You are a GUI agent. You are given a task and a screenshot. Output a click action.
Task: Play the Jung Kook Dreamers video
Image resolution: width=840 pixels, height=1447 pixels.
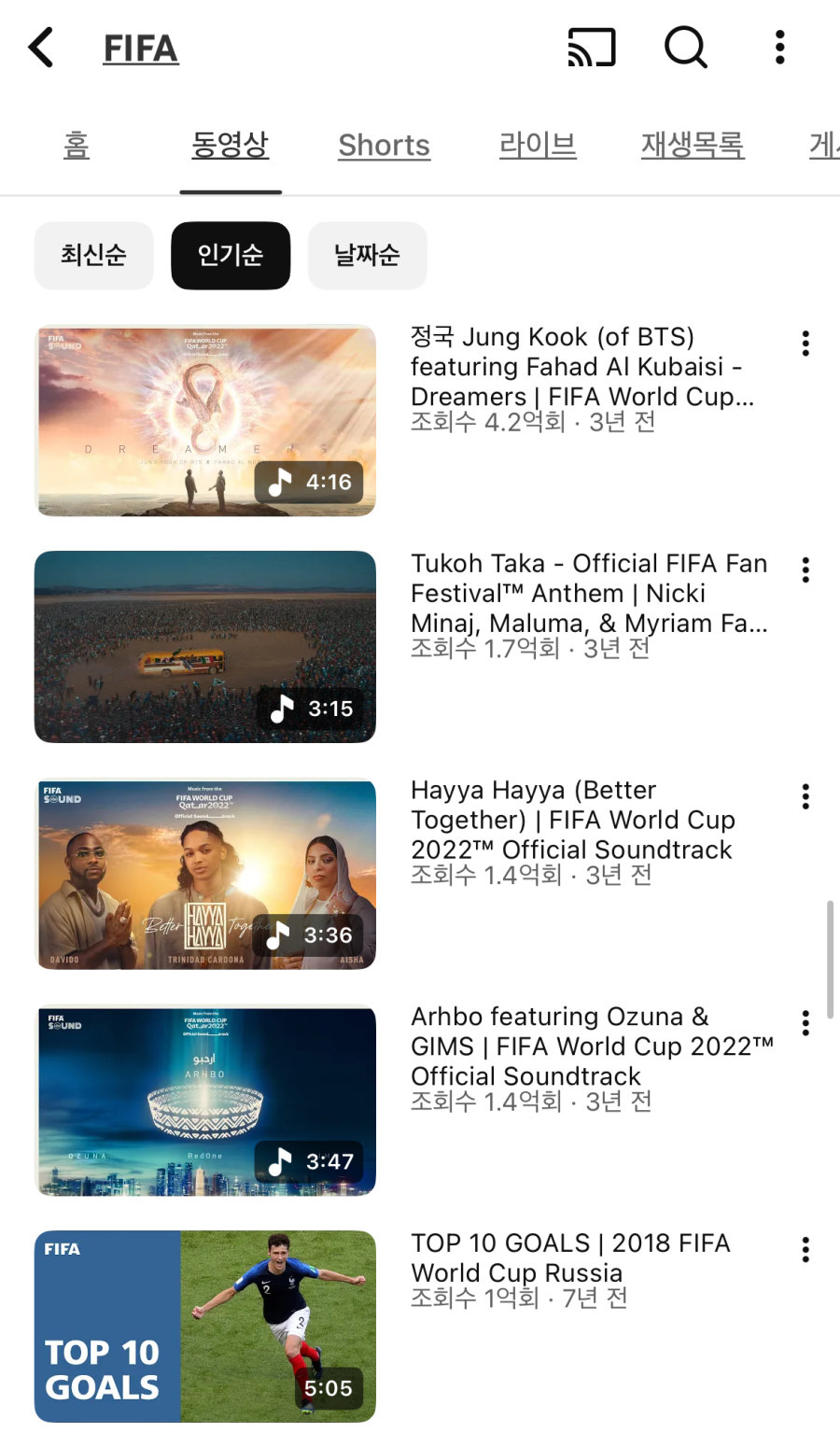click(x=205, y=420)
